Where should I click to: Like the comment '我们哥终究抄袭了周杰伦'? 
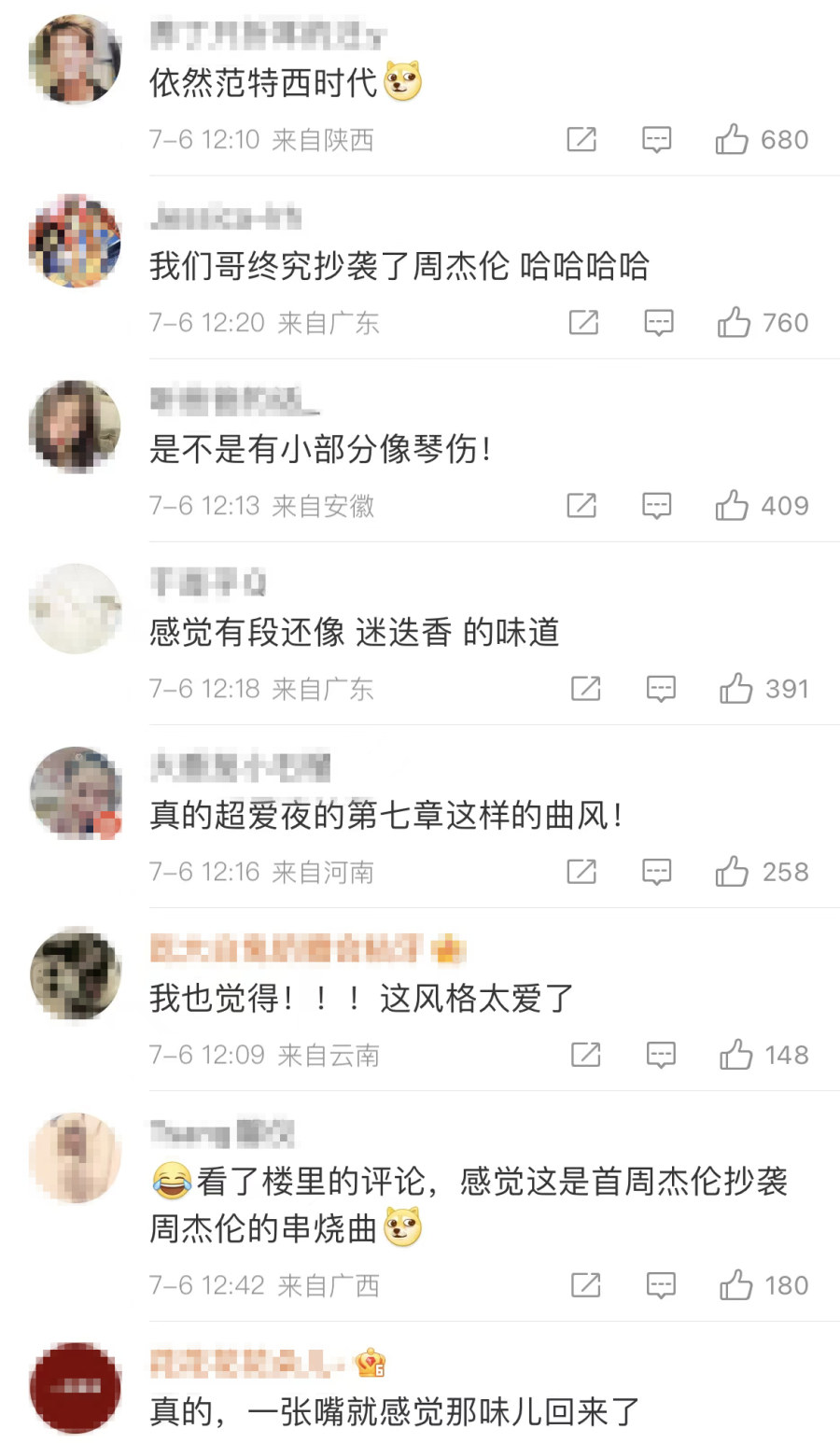pos(735,323)
